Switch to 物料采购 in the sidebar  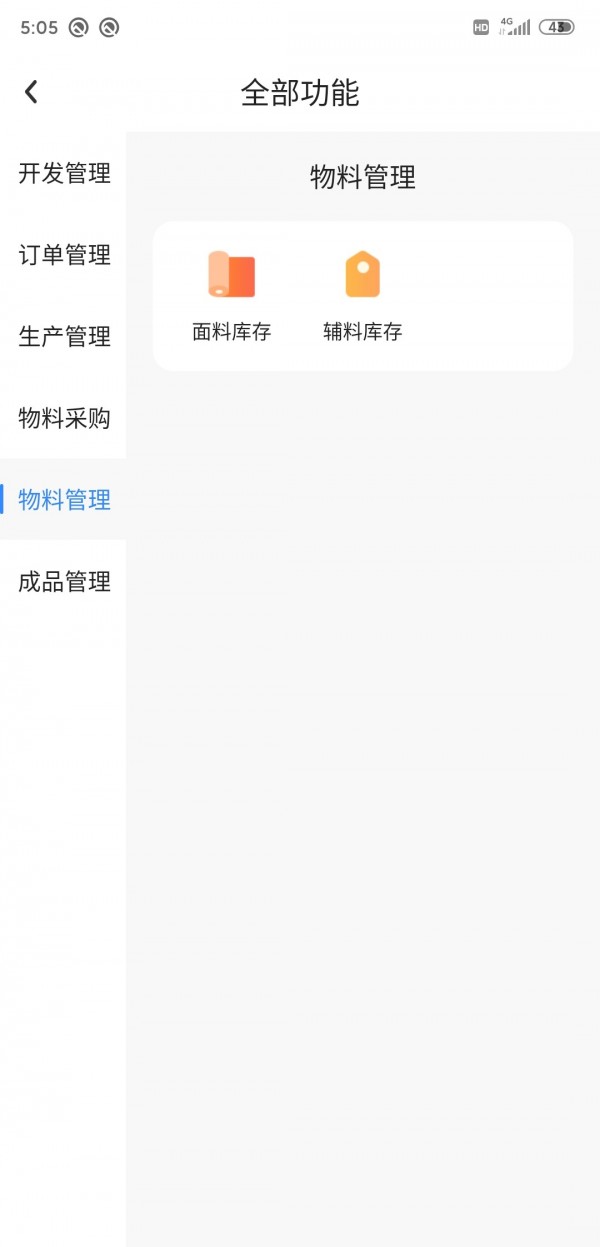coord(64,418)
